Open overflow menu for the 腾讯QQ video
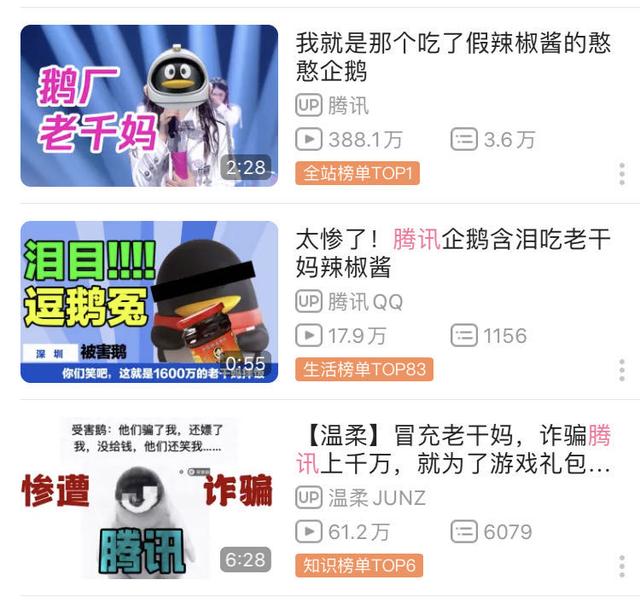This screenshot has width=640, height=609. 621,369
